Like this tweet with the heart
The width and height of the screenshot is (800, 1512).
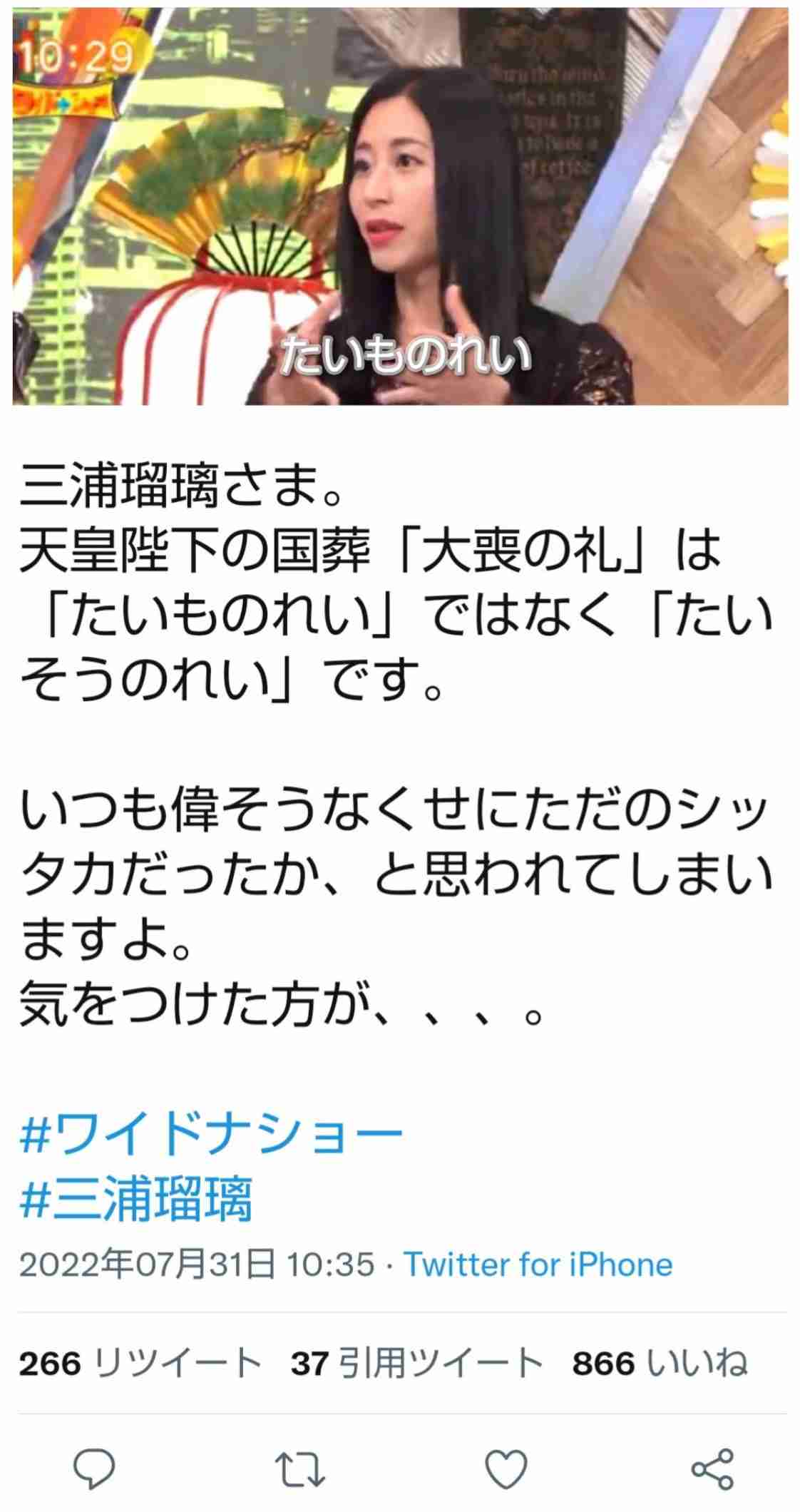[x=506, y=1468]
